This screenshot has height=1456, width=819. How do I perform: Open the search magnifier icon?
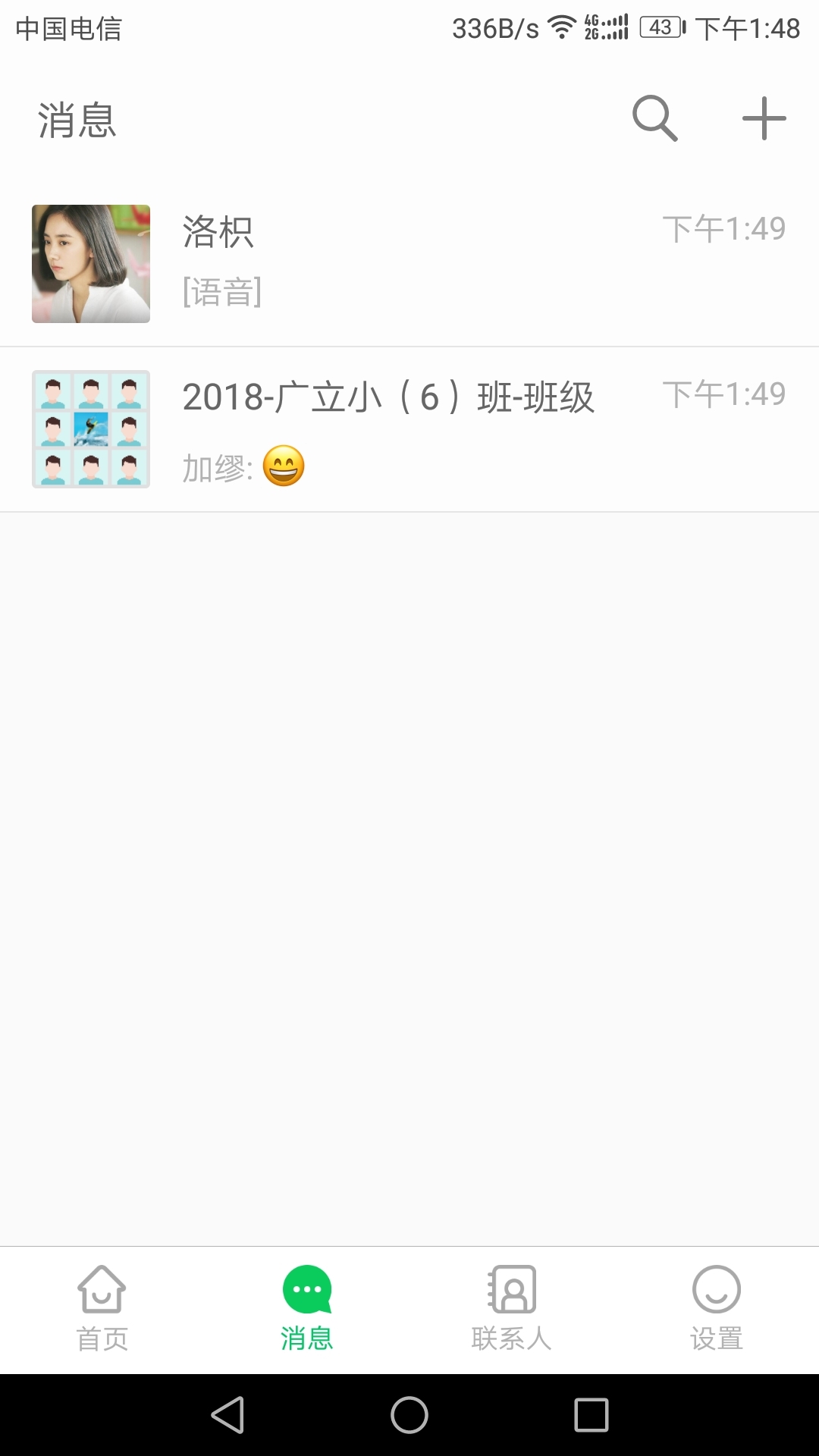click(x=654, y=118)
